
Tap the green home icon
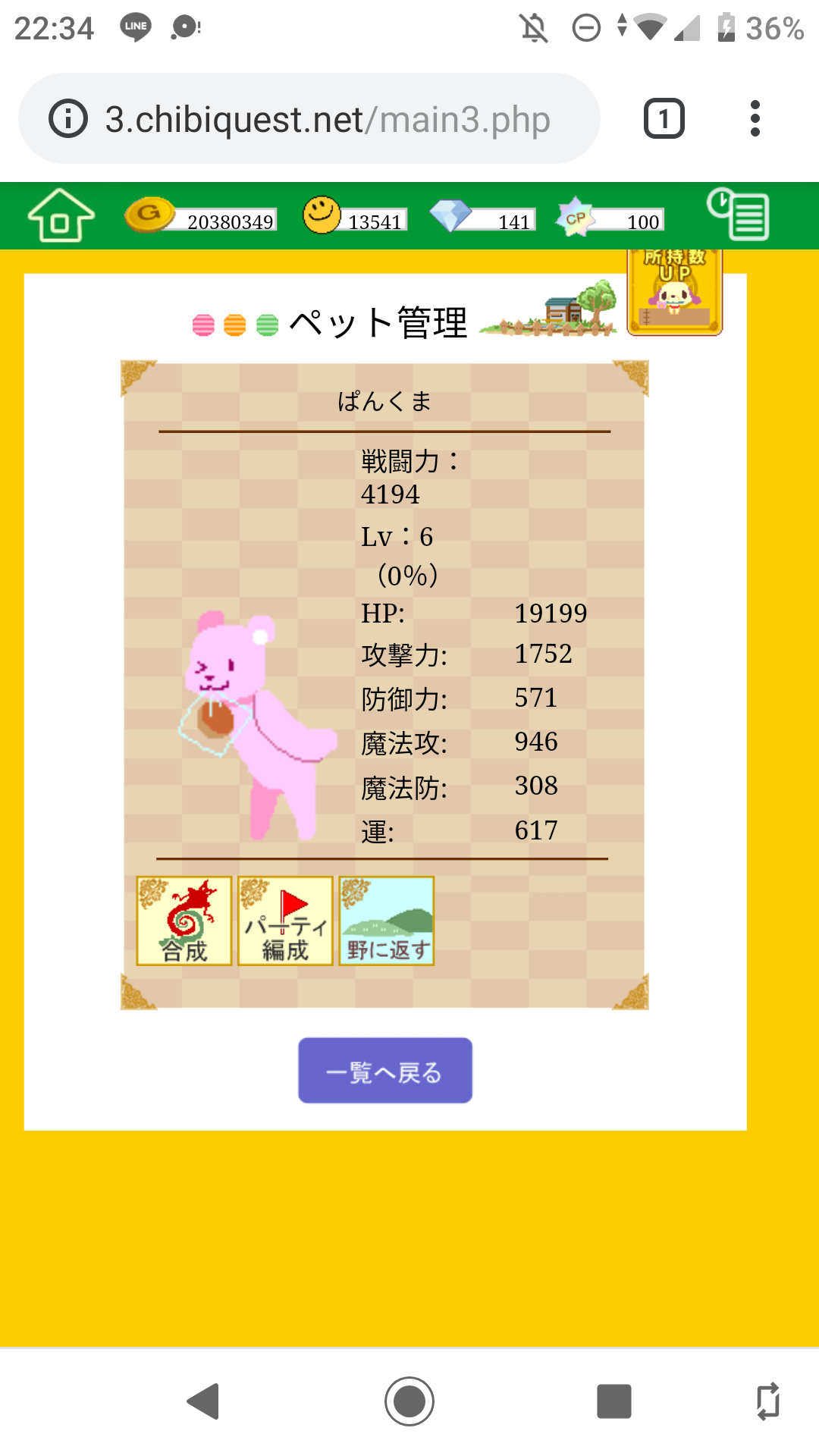point(61,216)
